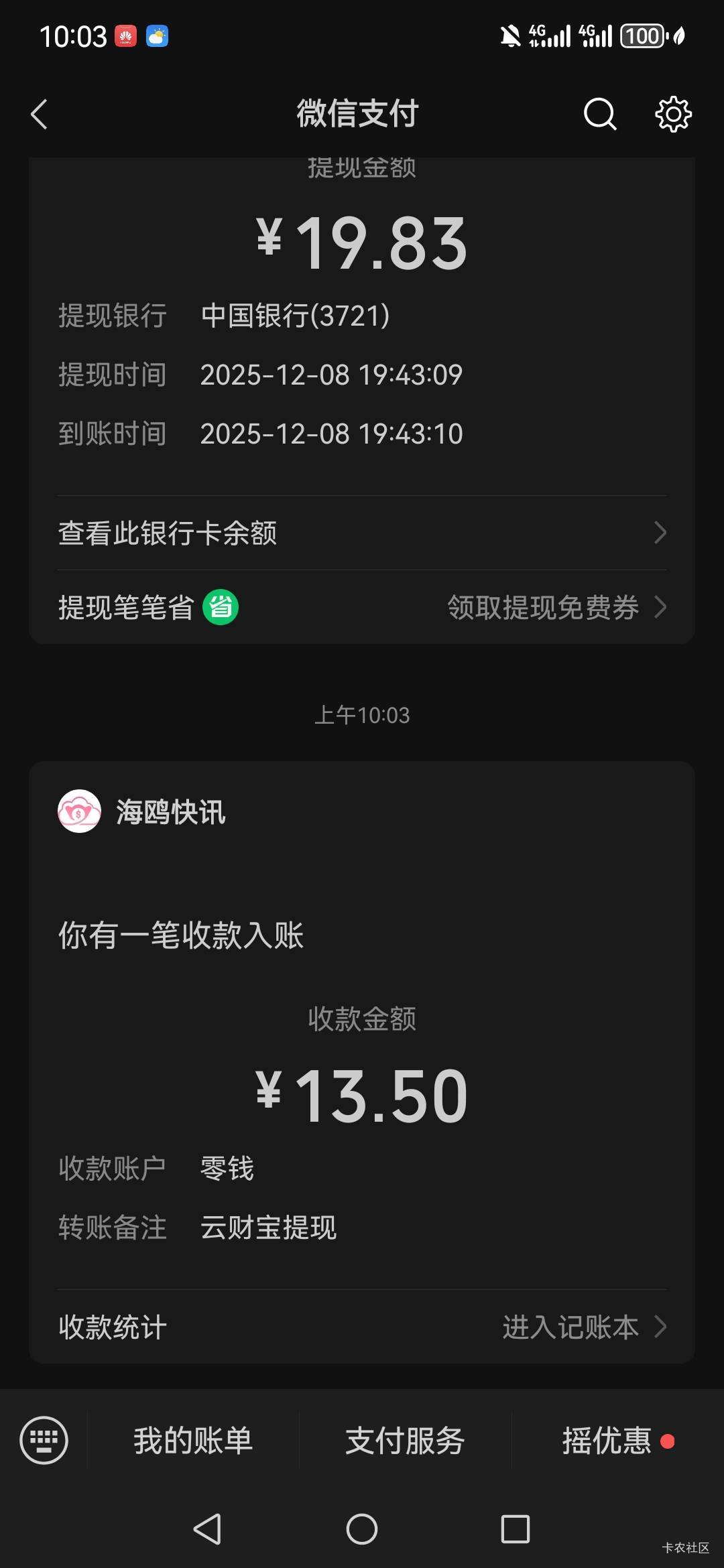Open the search icon in the header

pos(599,114)
